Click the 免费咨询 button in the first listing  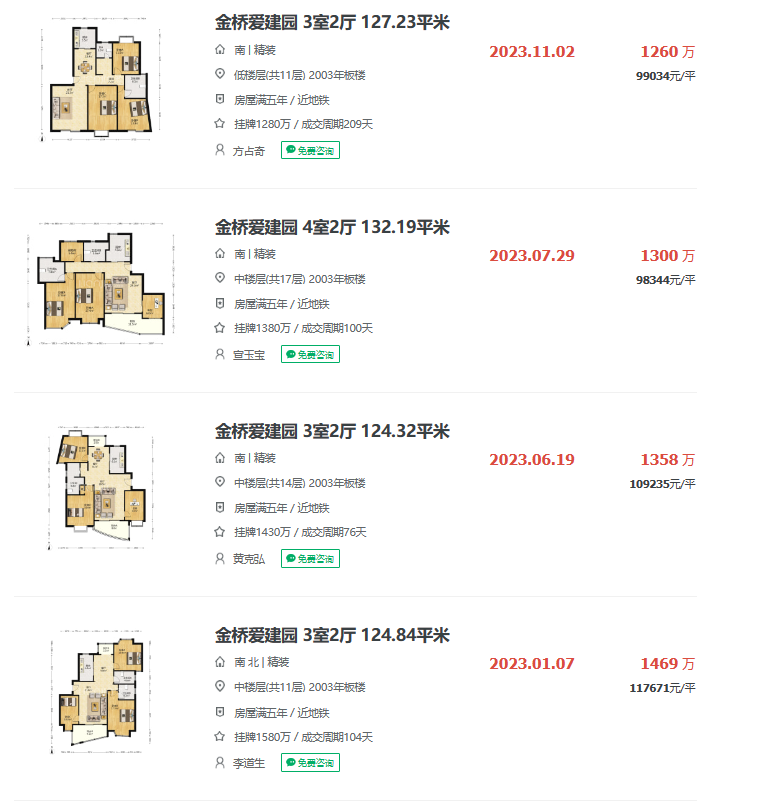pos(310,149)
